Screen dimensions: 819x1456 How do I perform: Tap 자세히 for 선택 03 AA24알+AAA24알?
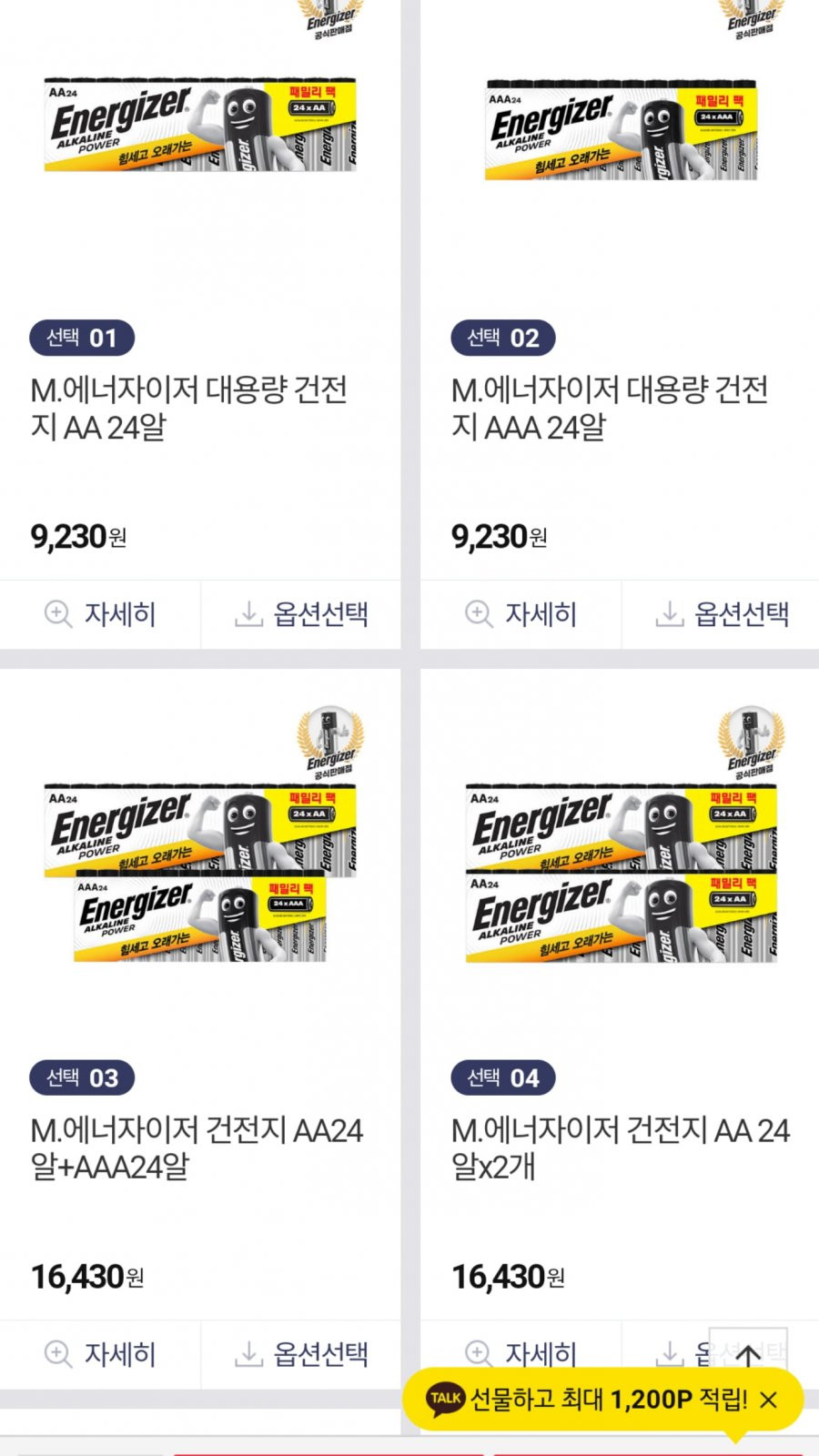(x=100, y=1354)
